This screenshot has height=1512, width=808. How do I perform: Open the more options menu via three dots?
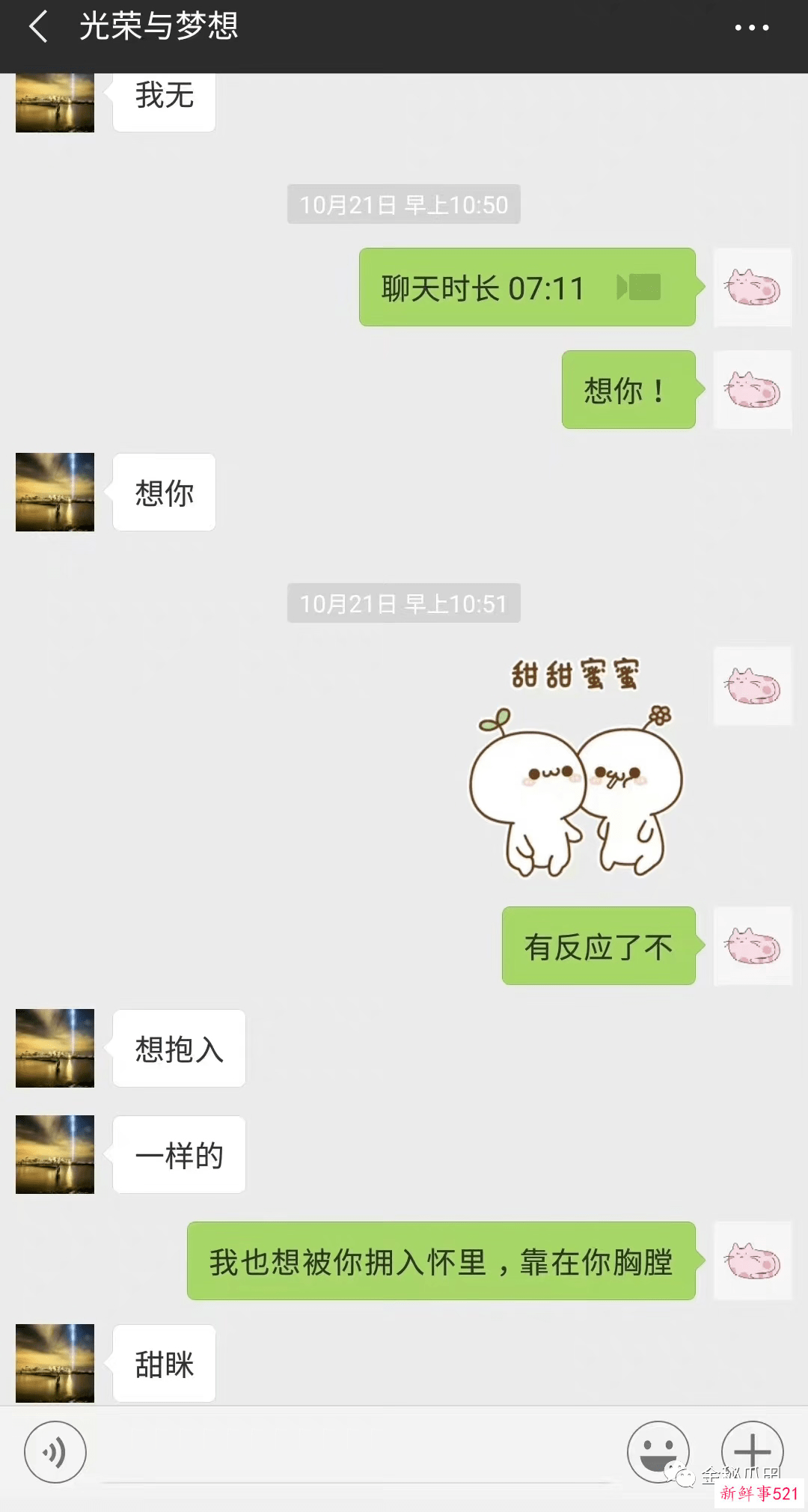click(x=752, y=28)
